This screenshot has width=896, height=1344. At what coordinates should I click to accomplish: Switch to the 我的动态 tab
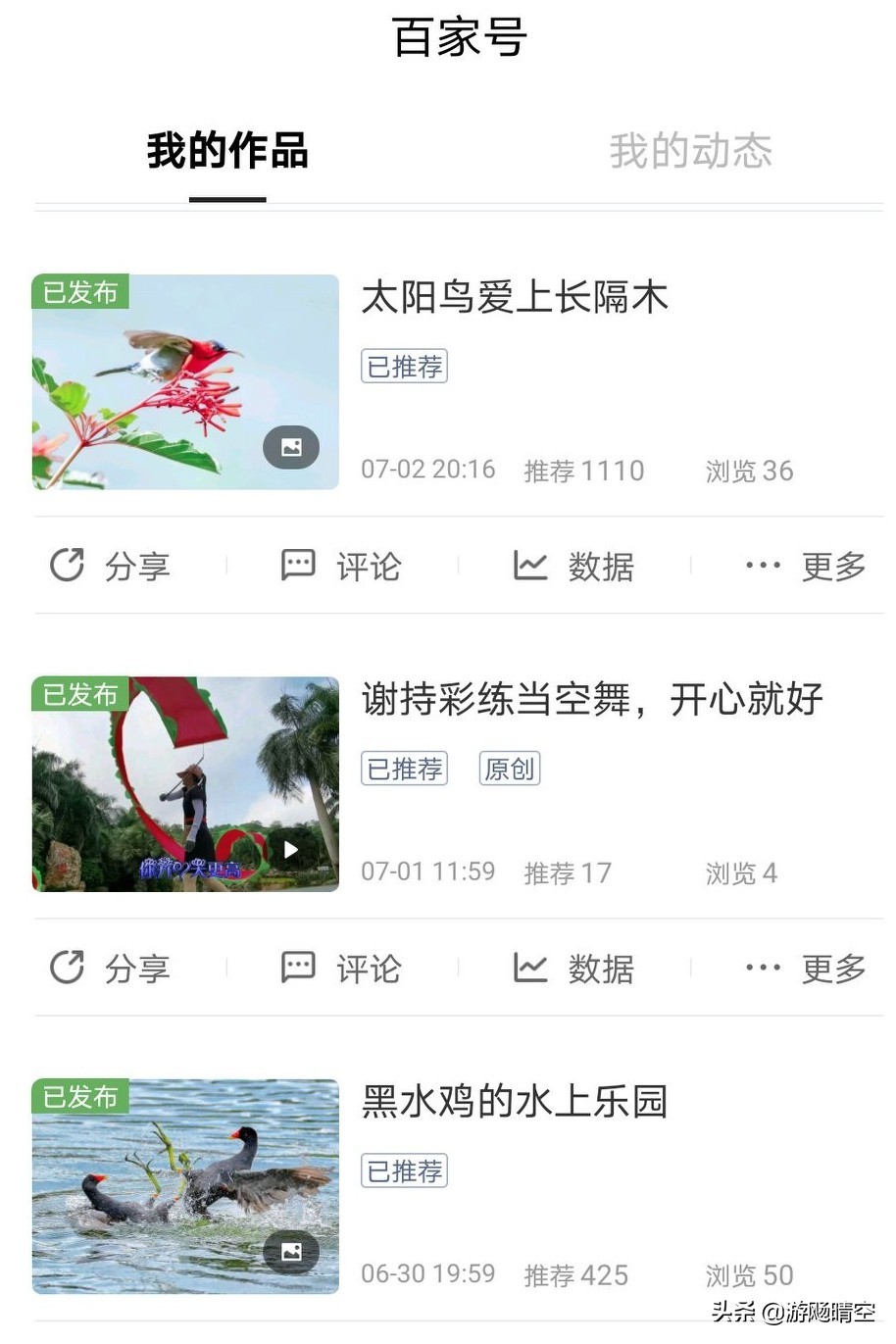(x=689, y=150)
